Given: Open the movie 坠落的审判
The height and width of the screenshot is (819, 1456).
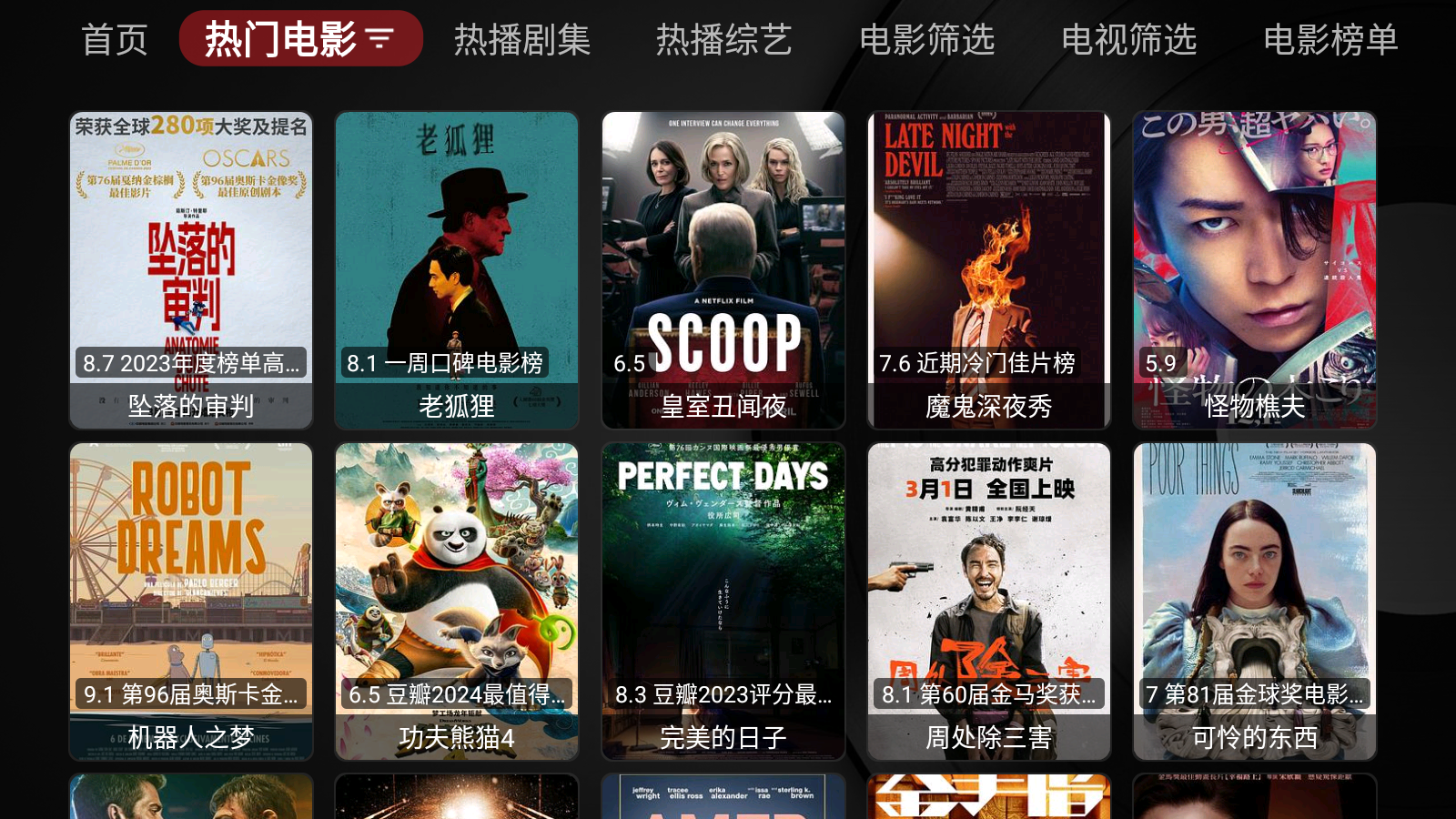Looking at the screenshot, I should [x=191, y=270].
